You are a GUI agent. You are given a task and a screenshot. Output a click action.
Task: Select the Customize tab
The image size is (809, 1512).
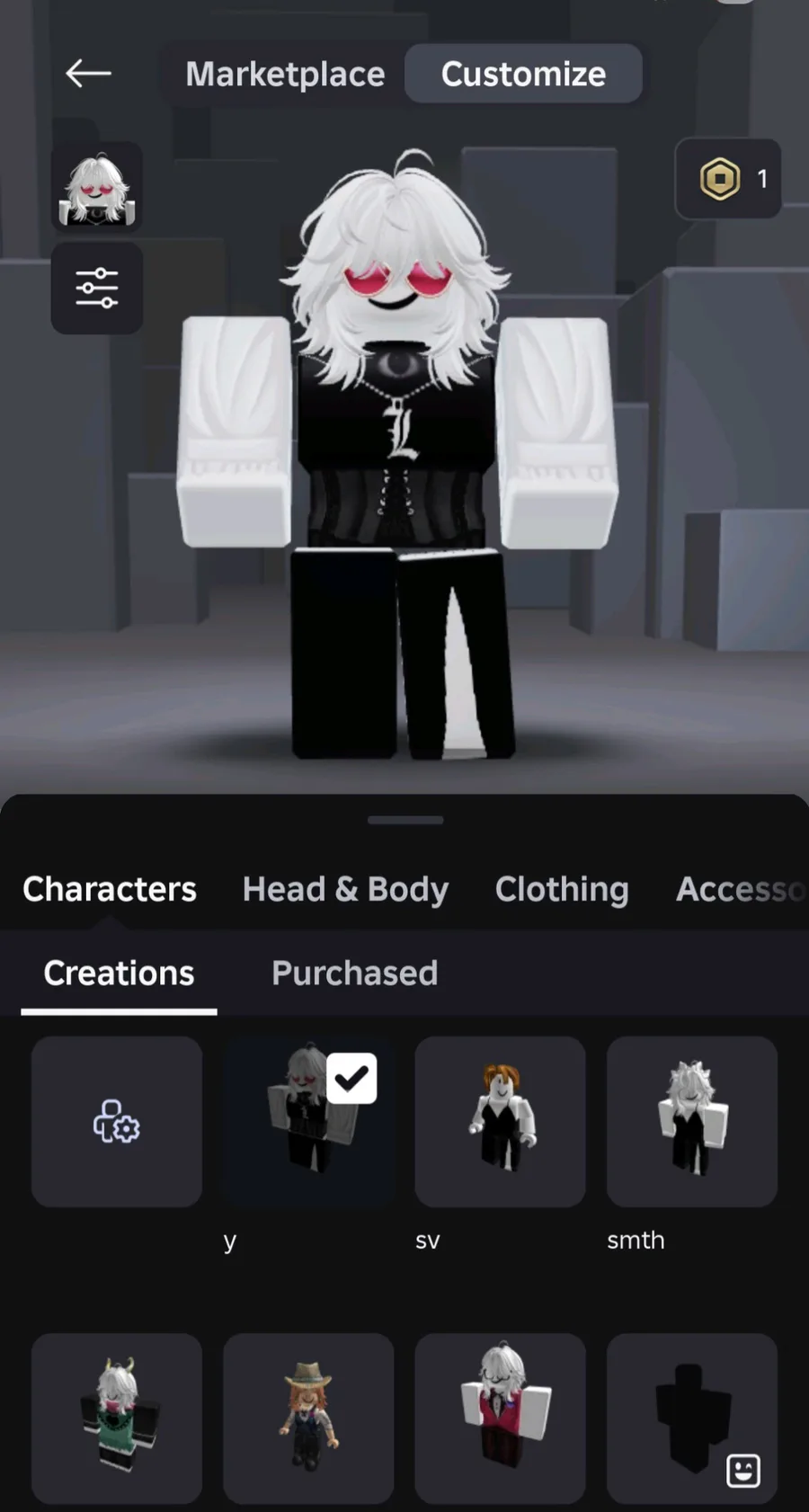[x=523, y=74]
